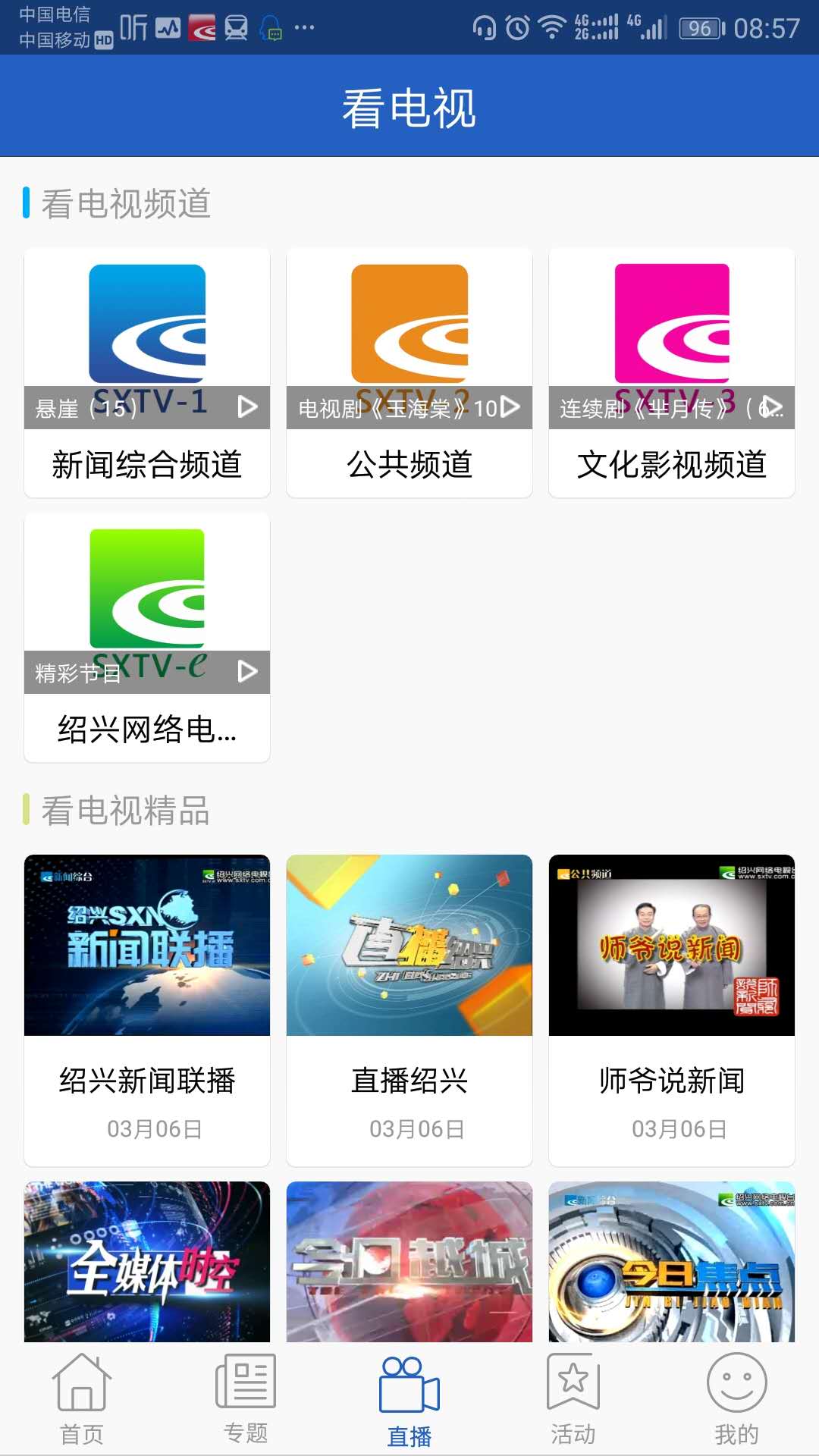Switch to the 专题 tab
819x1456 pixels.
pyautogui.click(x=246, y=1399)
